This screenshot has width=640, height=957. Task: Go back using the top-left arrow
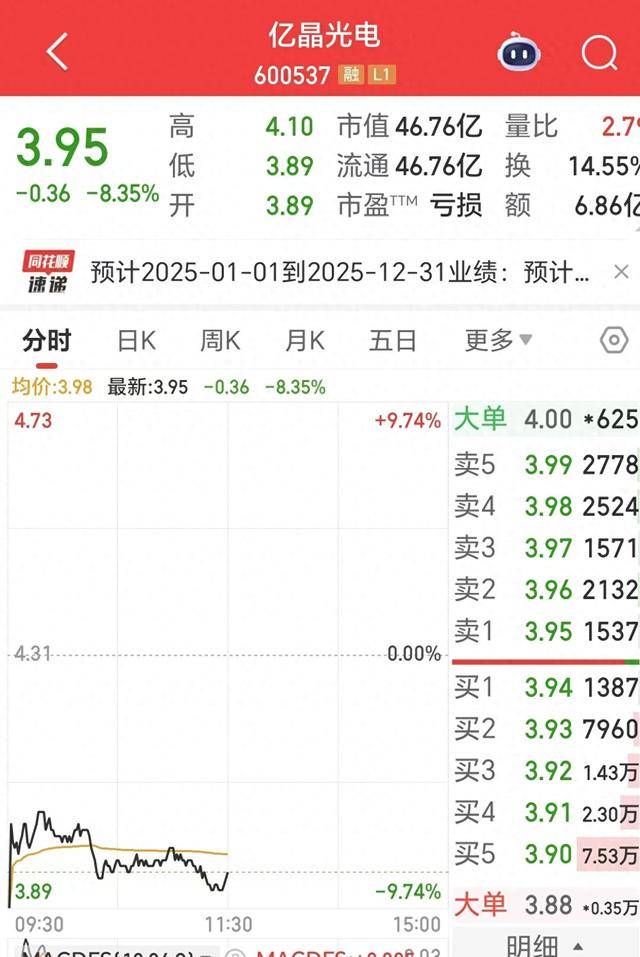57,51
